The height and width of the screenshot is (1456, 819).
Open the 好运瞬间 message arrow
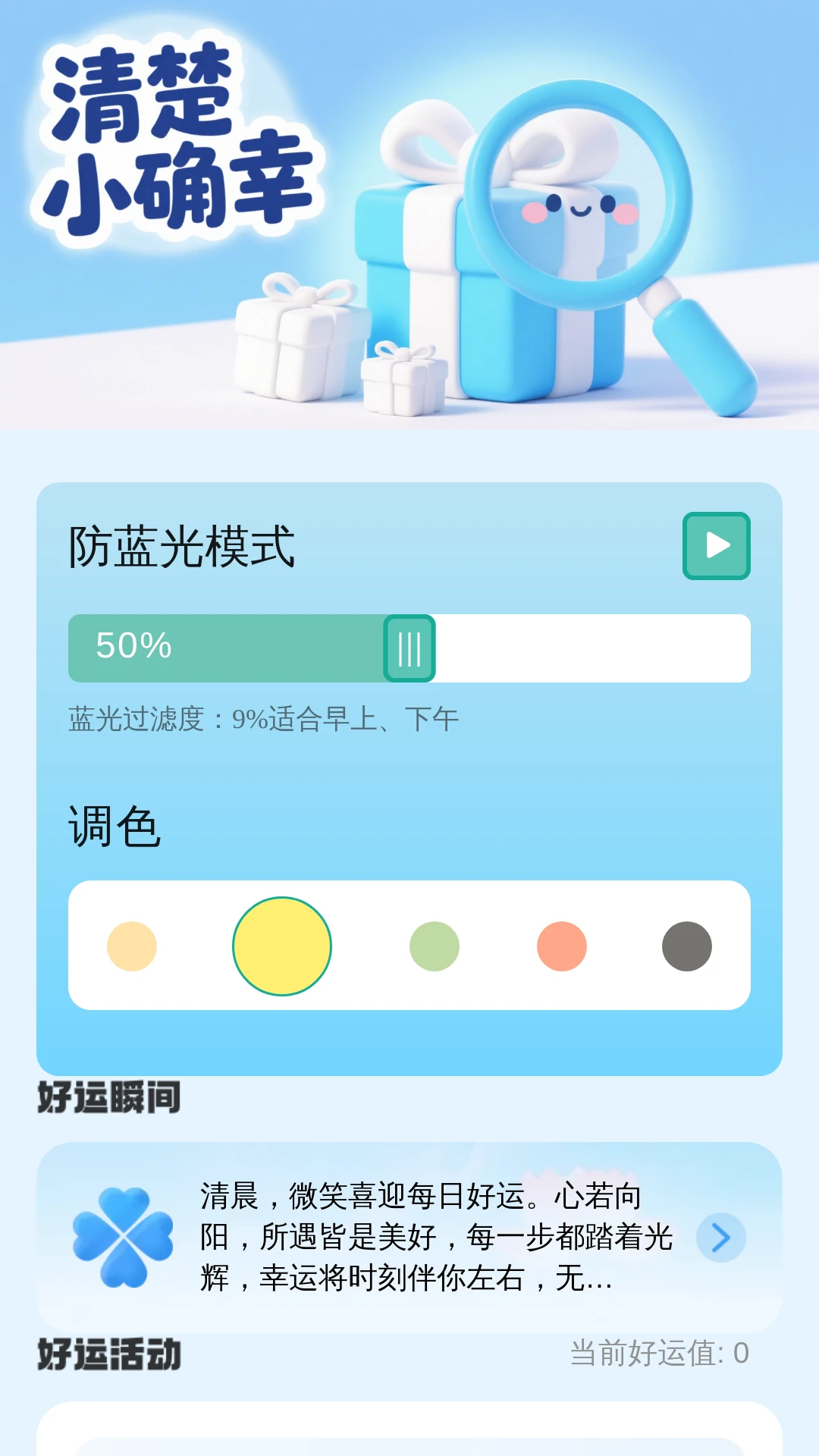[720, 1238]
